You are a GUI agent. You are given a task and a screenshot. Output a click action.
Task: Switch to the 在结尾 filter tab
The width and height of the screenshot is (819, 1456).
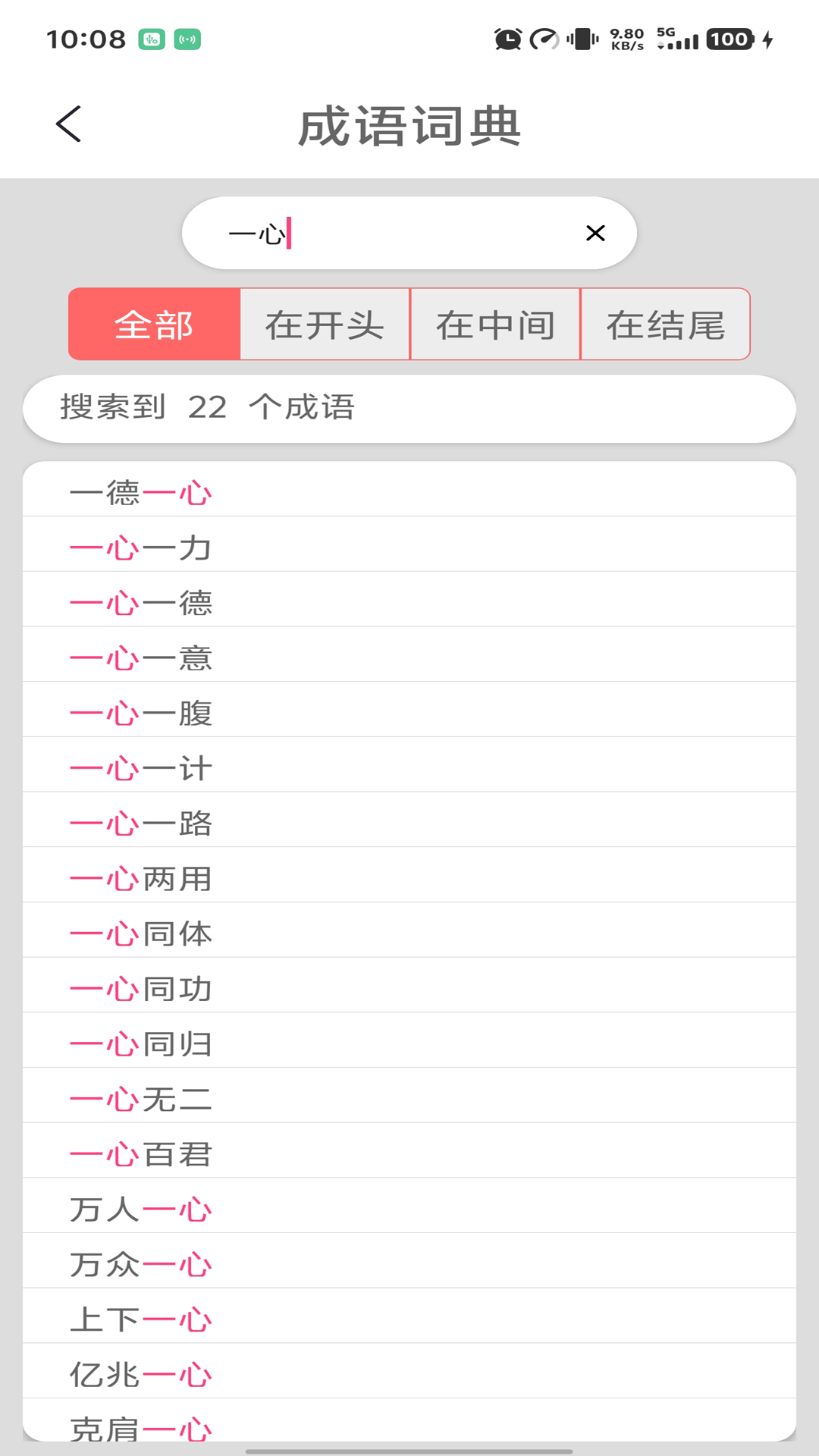pyautogui.click(x=665, y=324)
